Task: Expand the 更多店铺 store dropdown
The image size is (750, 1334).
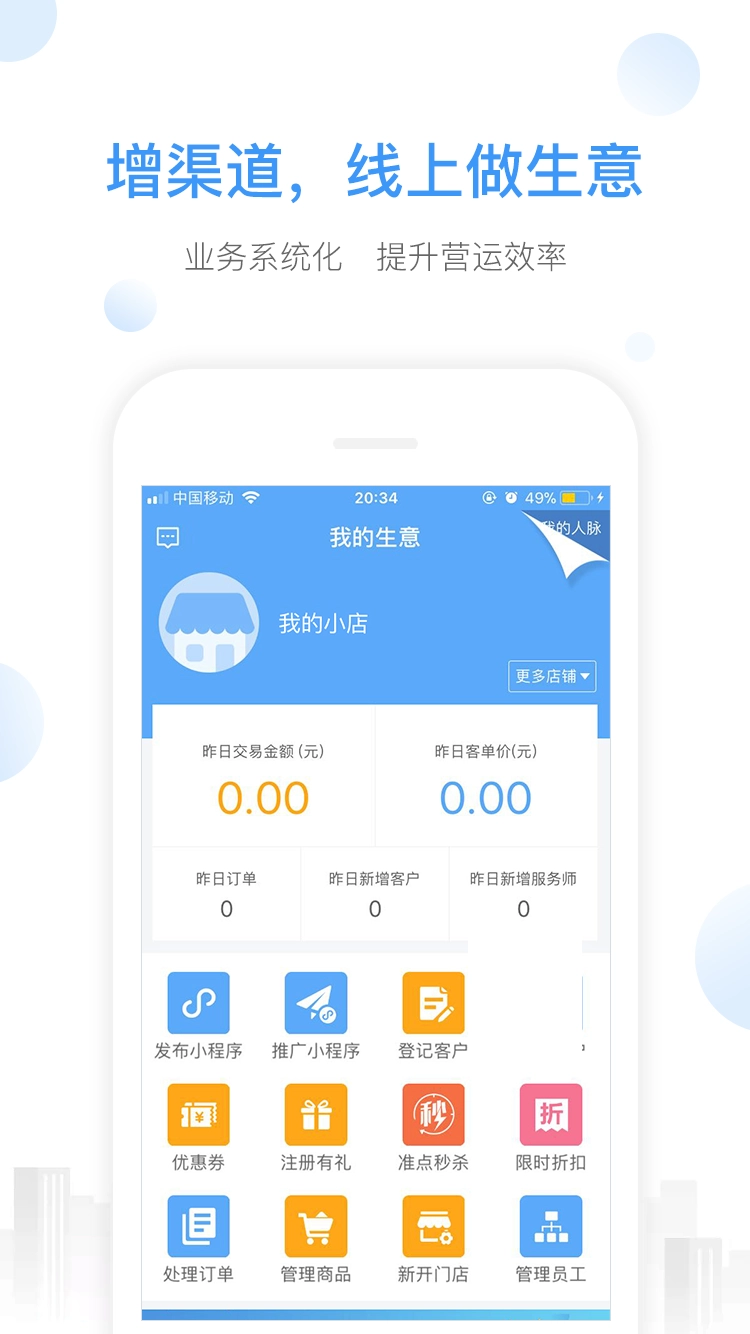Action: (551, 678)
